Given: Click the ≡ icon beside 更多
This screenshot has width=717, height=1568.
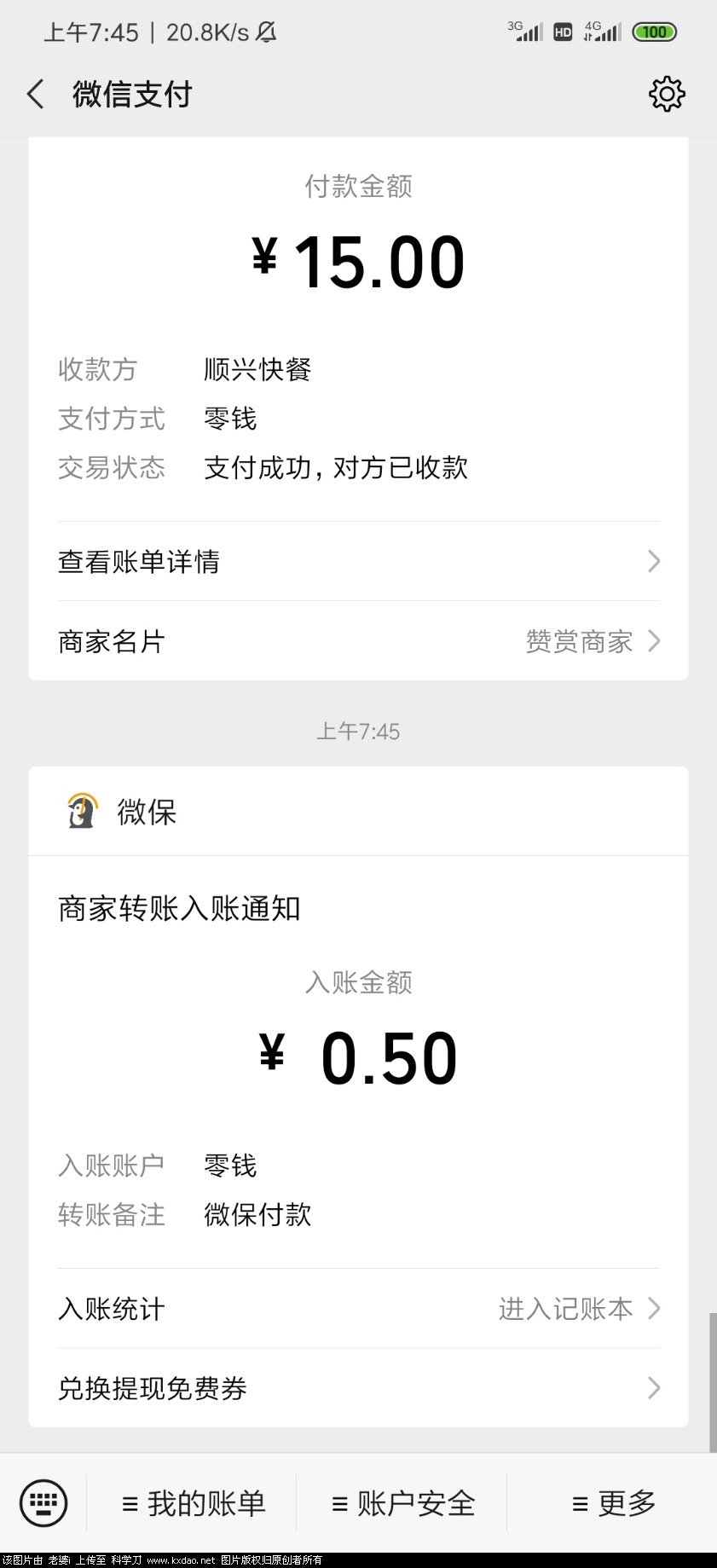Looking at the screenshot, I should (x=579, y=1504).
